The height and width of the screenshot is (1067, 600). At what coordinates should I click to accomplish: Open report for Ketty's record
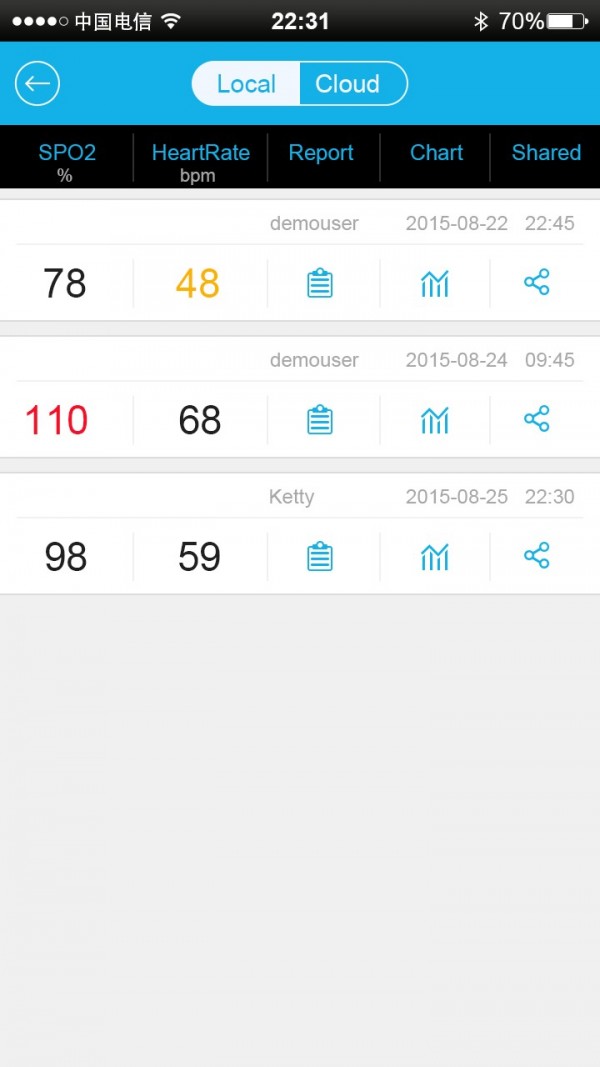[x=320, y=556]
